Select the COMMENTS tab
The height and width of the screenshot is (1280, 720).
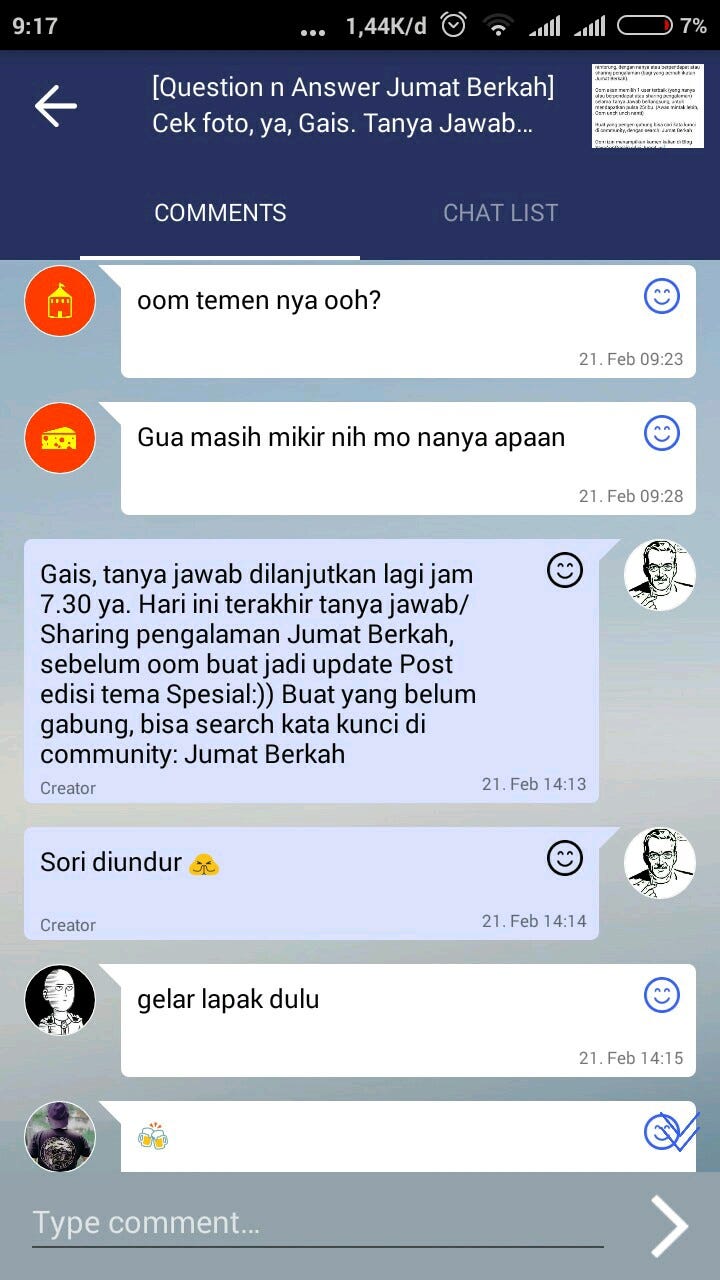click(220, 212)
